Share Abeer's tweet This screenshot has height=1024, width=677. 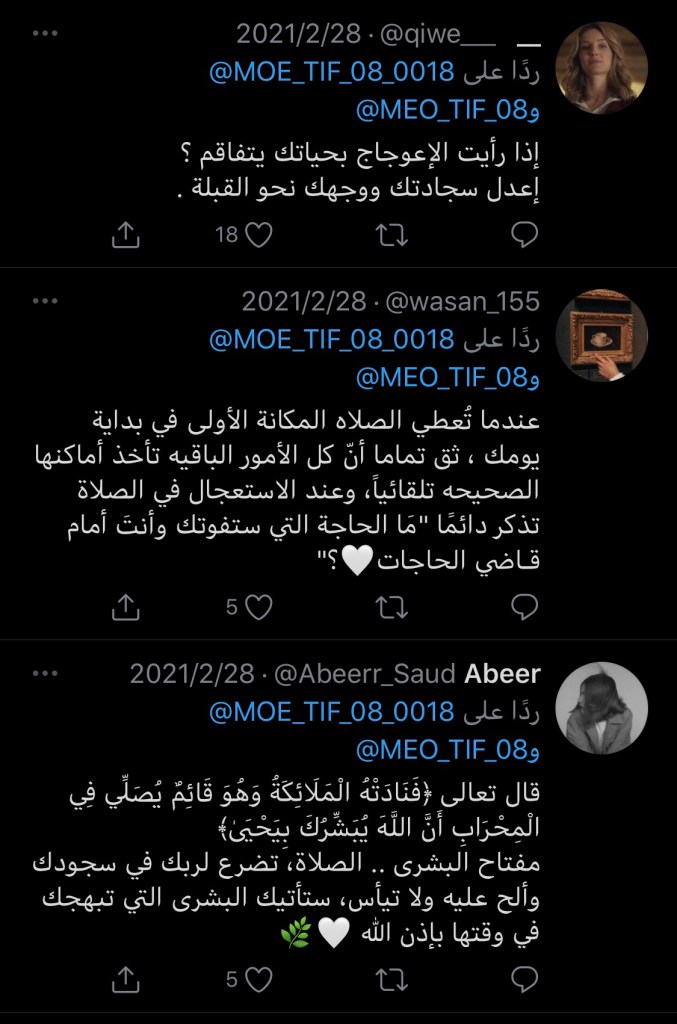click(x=123, y=978)
